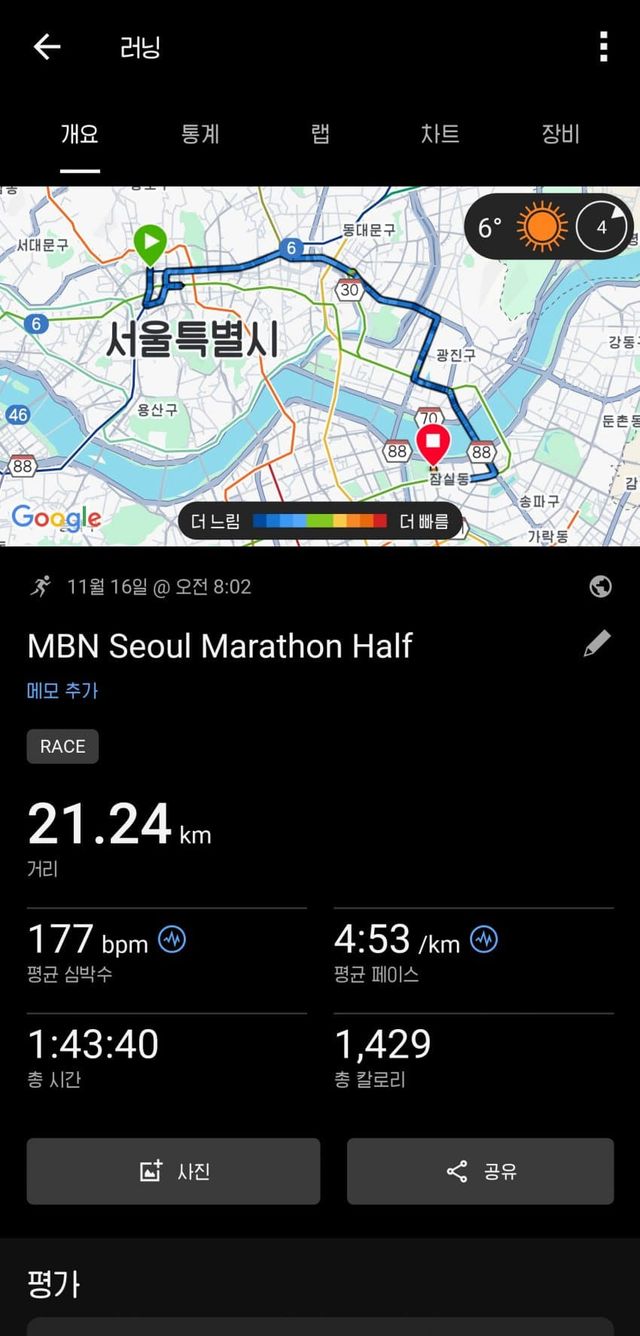Switch to the 랩 tab

pos(320,134)
